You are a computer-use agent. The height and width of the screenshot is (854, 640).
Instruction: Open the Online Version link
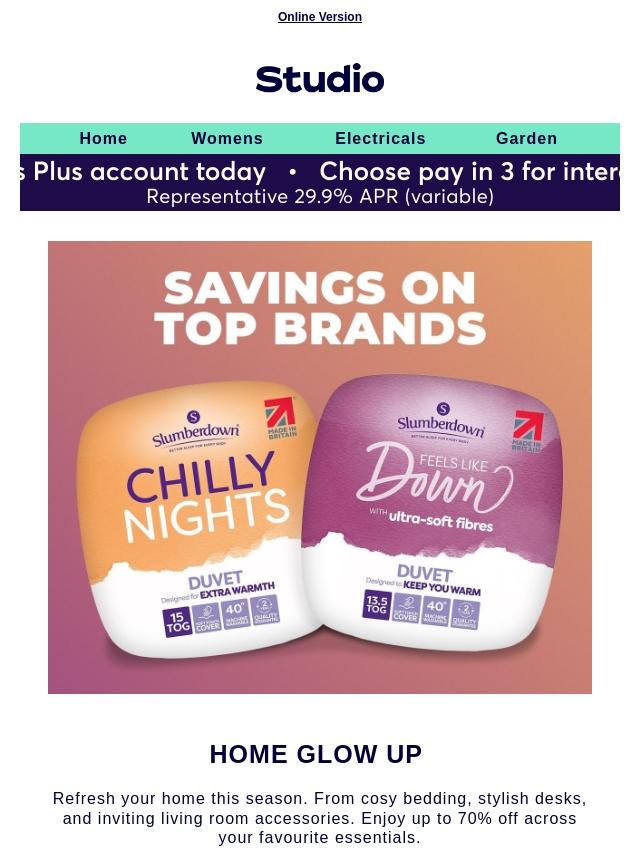[x=319, y=17]
